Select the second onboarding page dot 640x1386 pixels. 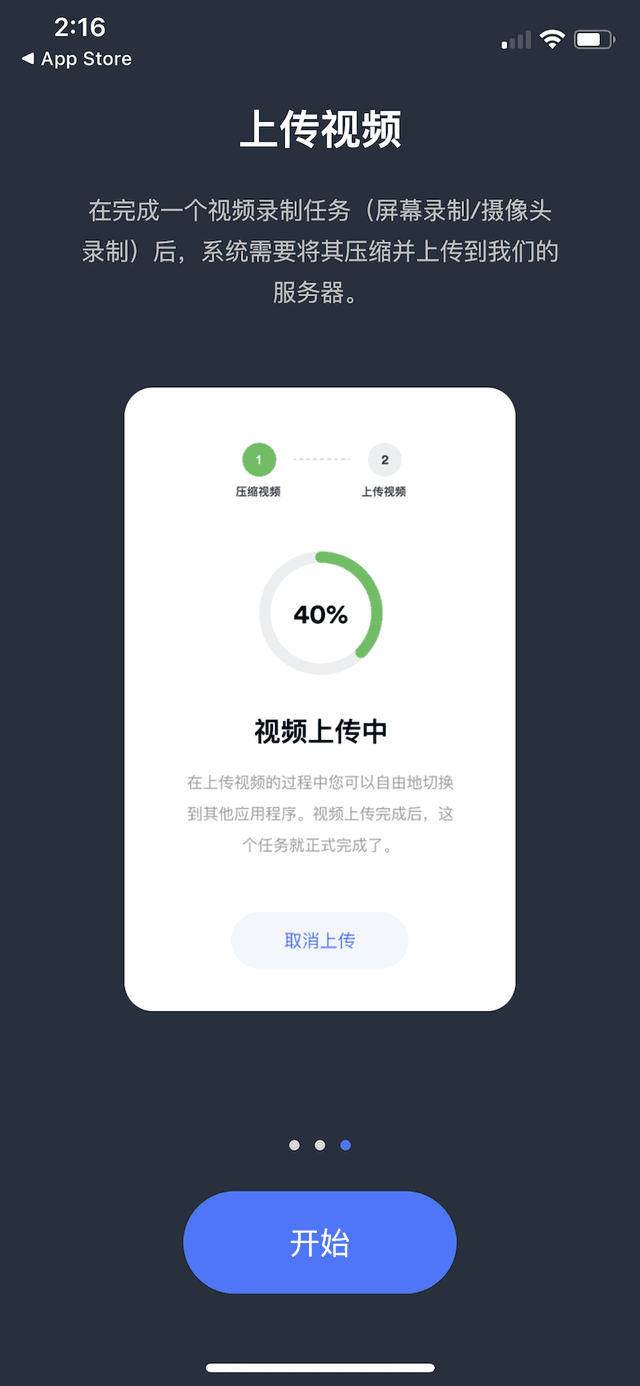tap(320, 1145)
